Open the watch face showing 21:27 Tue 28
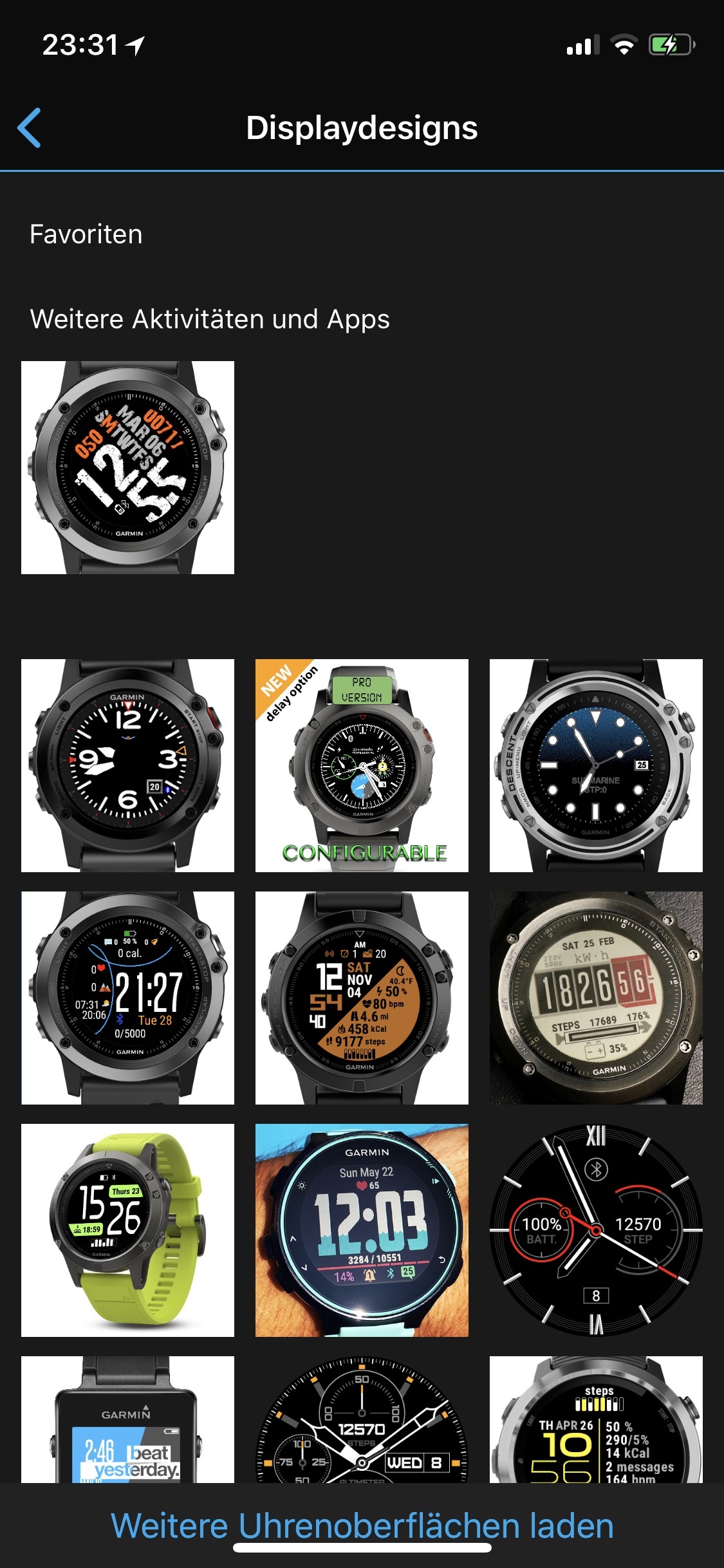This screenshot has height=1568, width=724. [127, 998]
